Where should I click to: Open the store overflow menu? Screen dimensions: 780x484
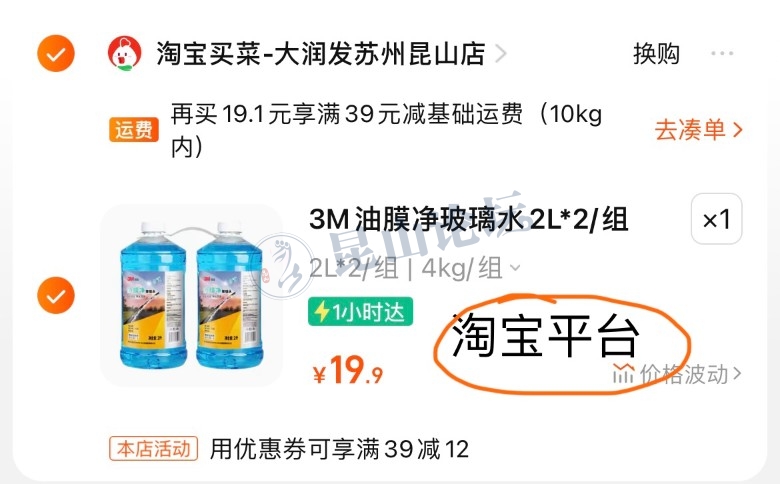[723, 53]
